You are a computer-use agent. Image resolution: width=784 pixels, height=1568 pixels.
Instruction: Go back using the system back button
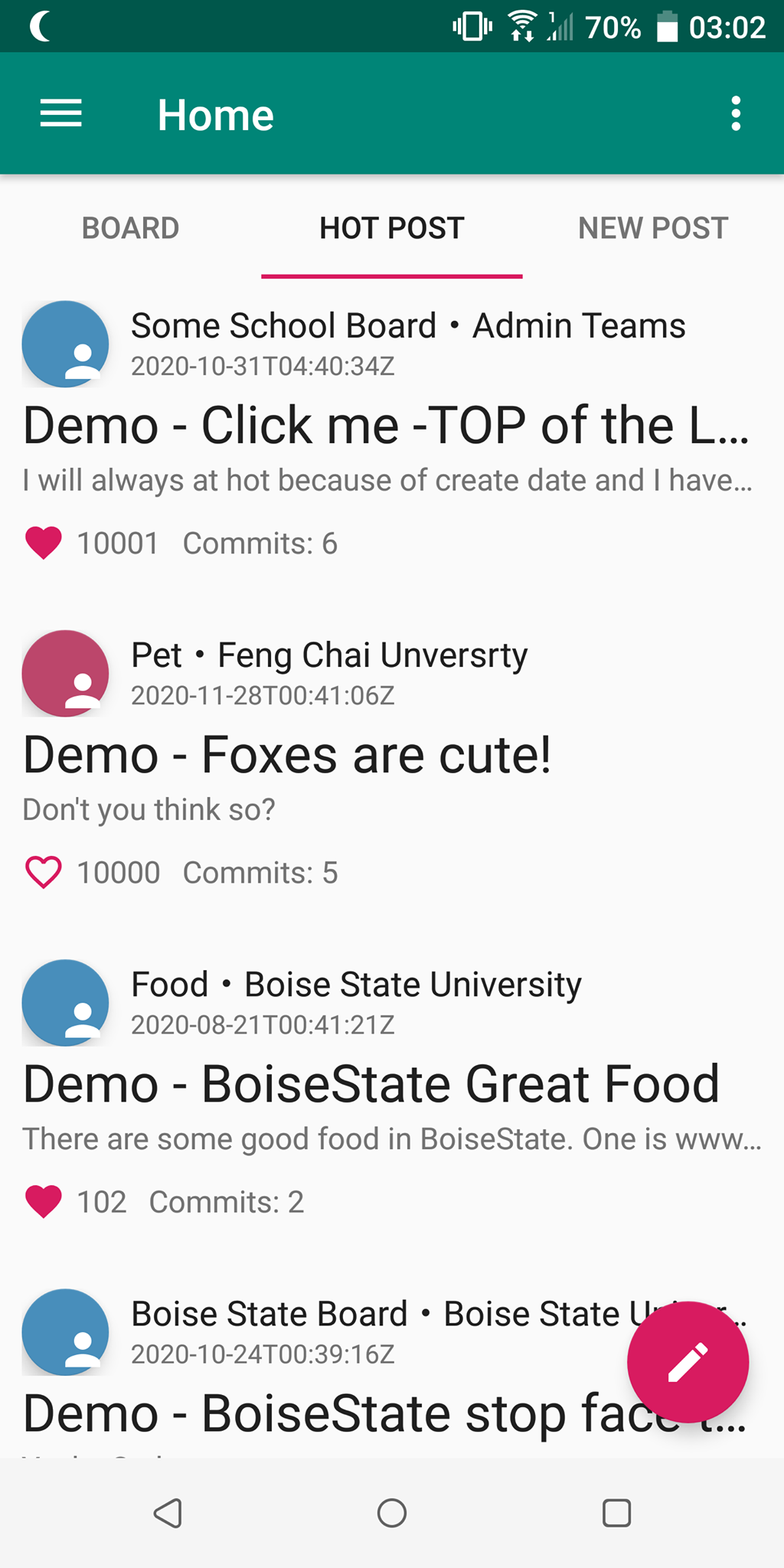coord(168,1513)
